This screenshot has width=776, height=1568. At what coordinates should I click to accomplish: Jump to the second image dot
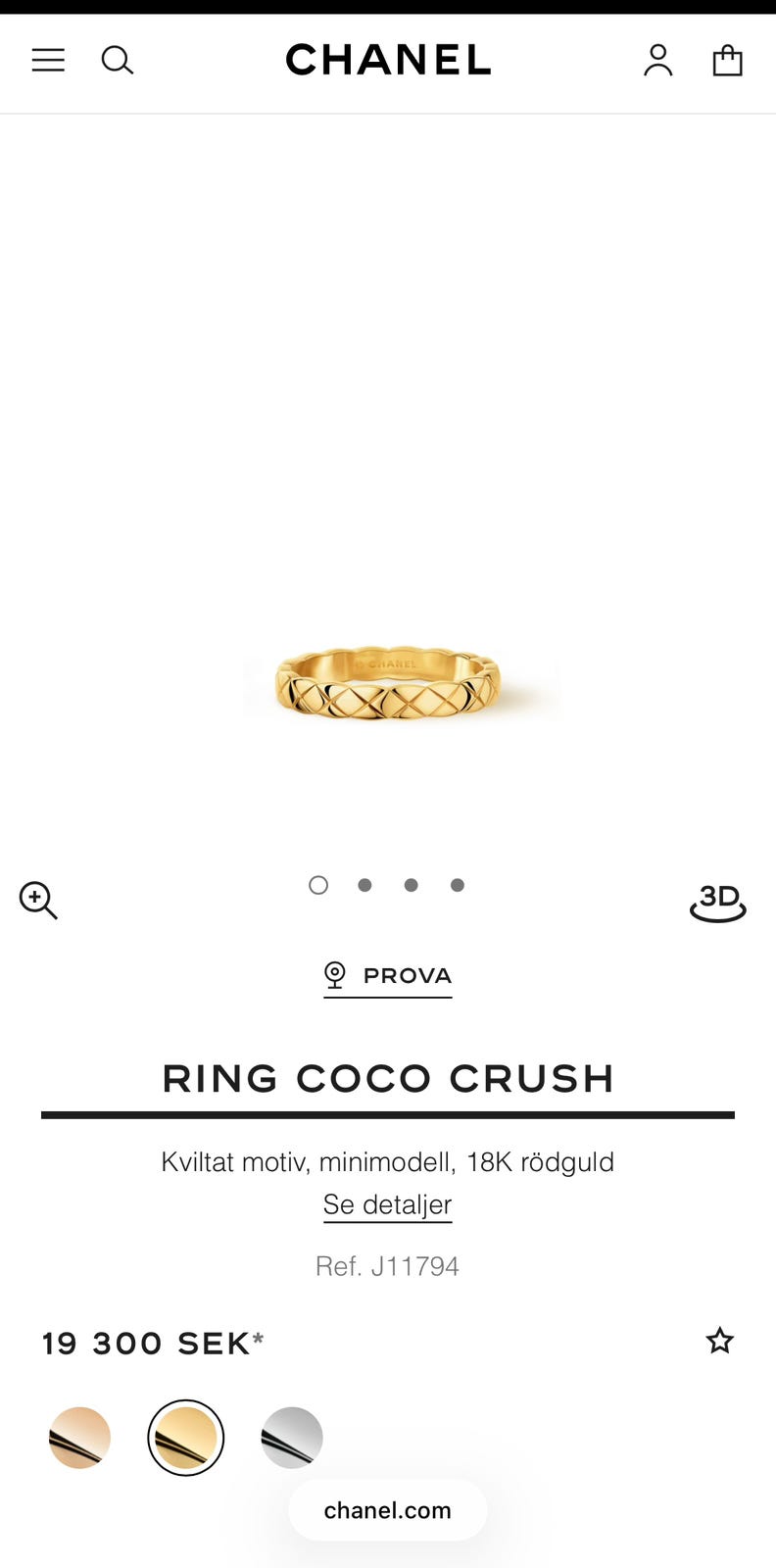(364, 885)
